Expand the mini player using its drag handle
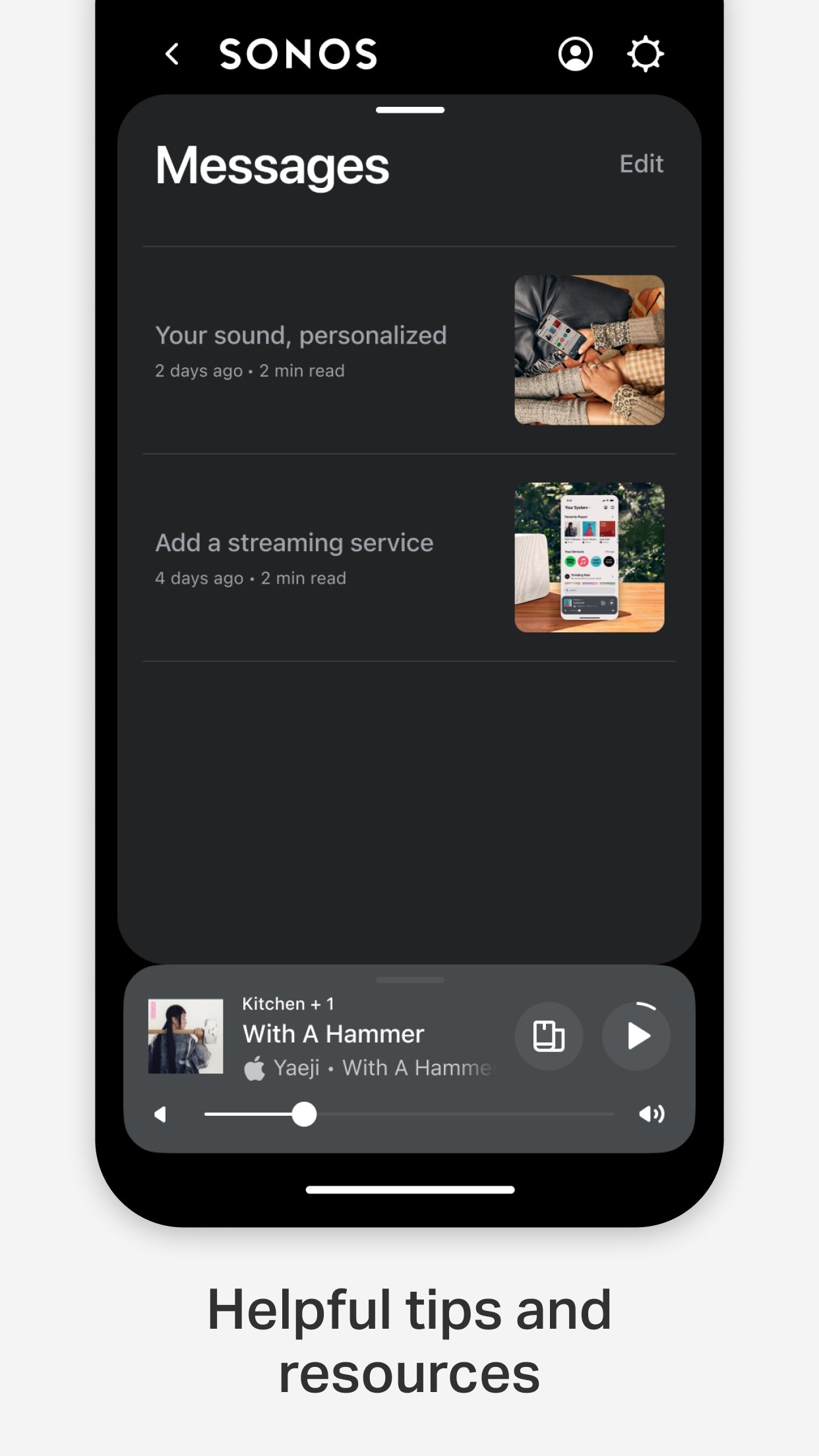This screenshot has height=1456, width=819. click(x=409, y=981)
